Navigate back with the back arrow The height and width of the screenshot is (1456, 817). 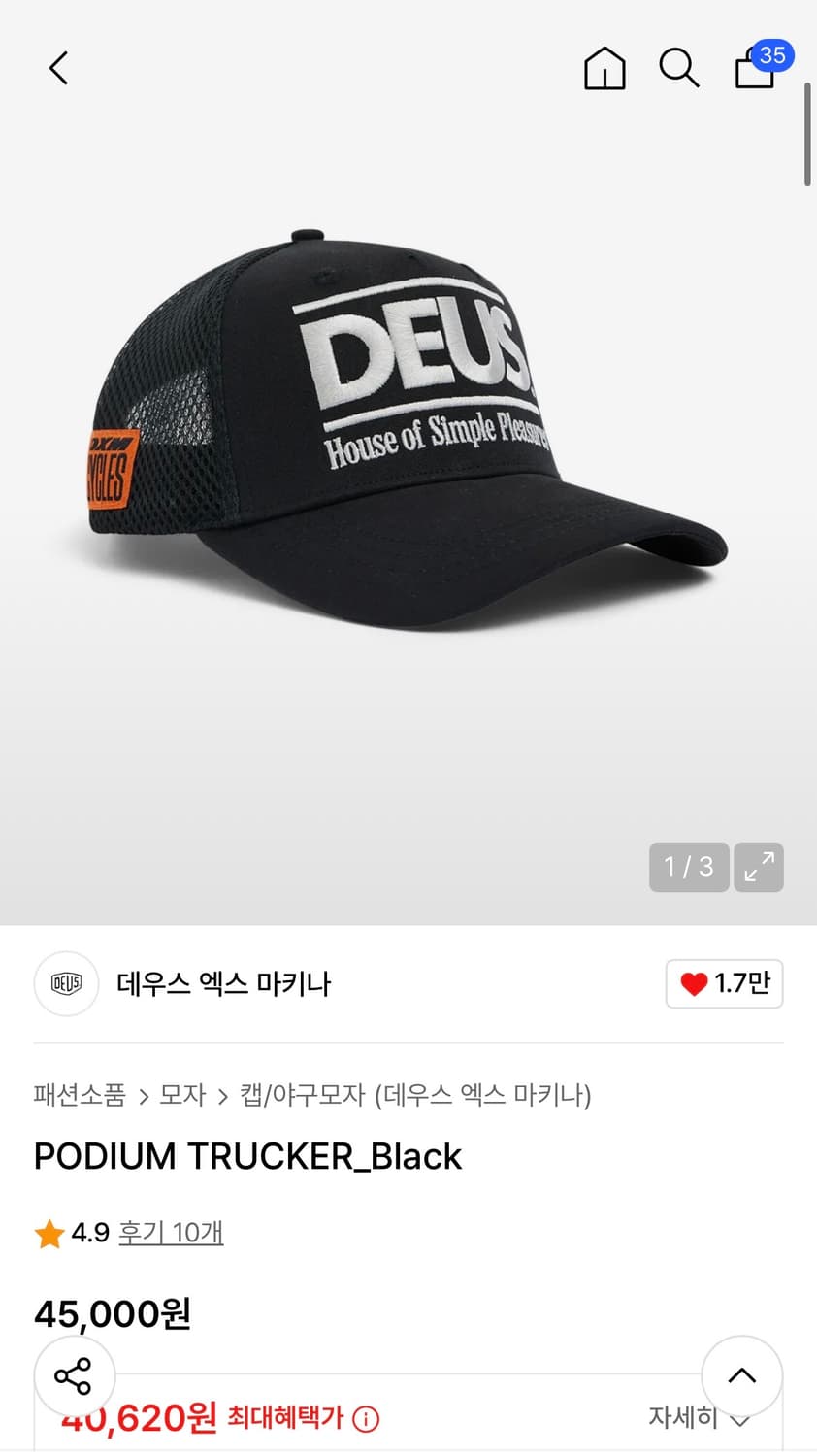click(x=57, y=68)
